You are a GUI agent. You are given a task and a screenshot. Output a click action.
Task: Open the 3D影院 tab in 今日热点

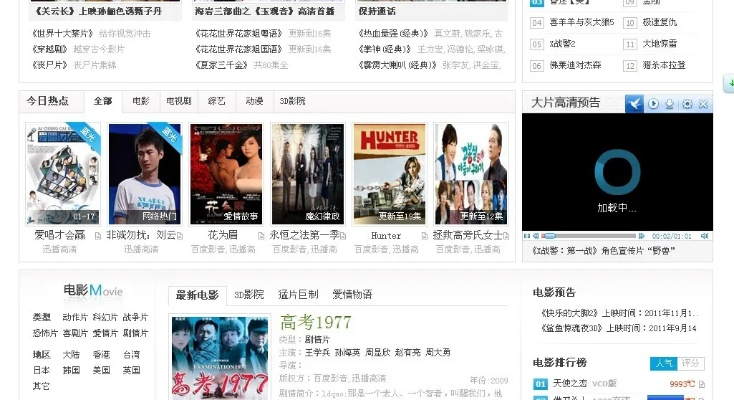[292, 101]
